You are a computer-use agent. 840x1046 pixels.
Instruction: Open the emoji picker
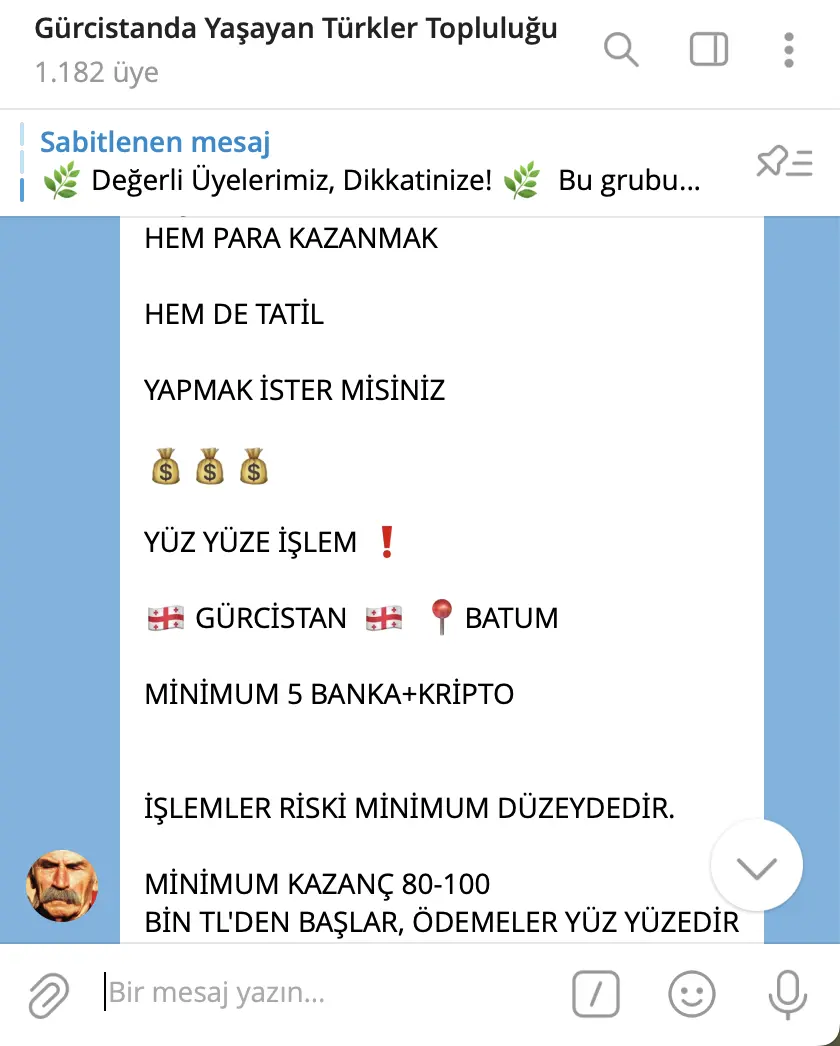(691, 994)
